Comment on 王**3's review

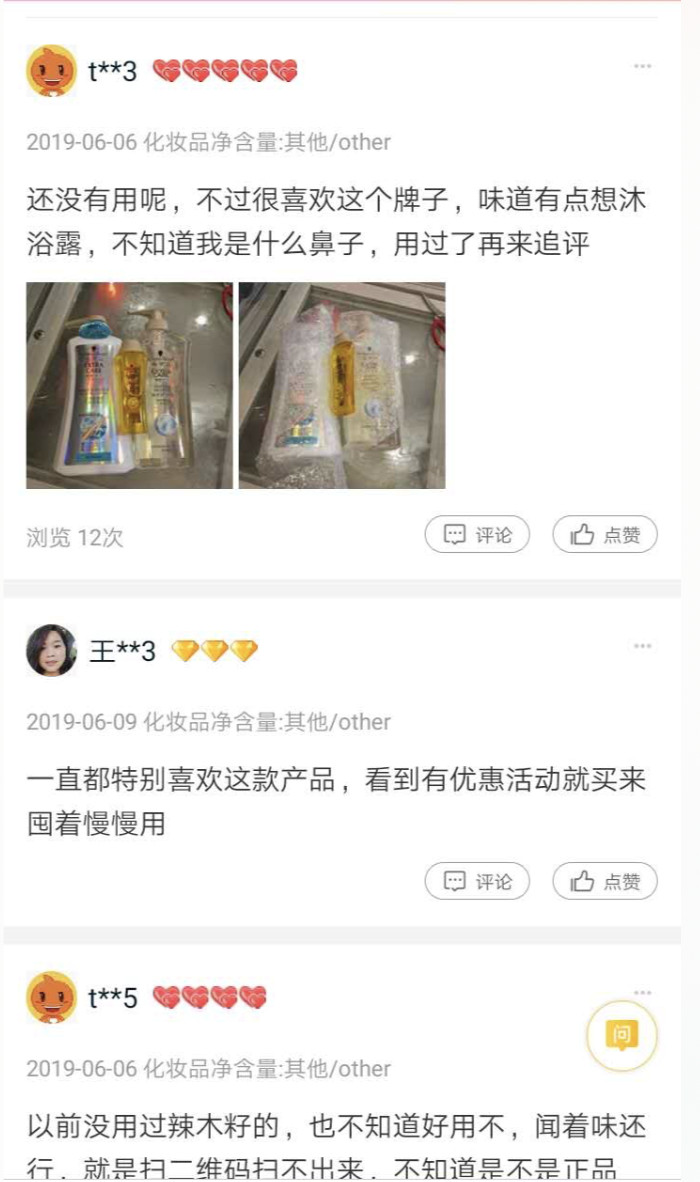click(x=477, y=881)
